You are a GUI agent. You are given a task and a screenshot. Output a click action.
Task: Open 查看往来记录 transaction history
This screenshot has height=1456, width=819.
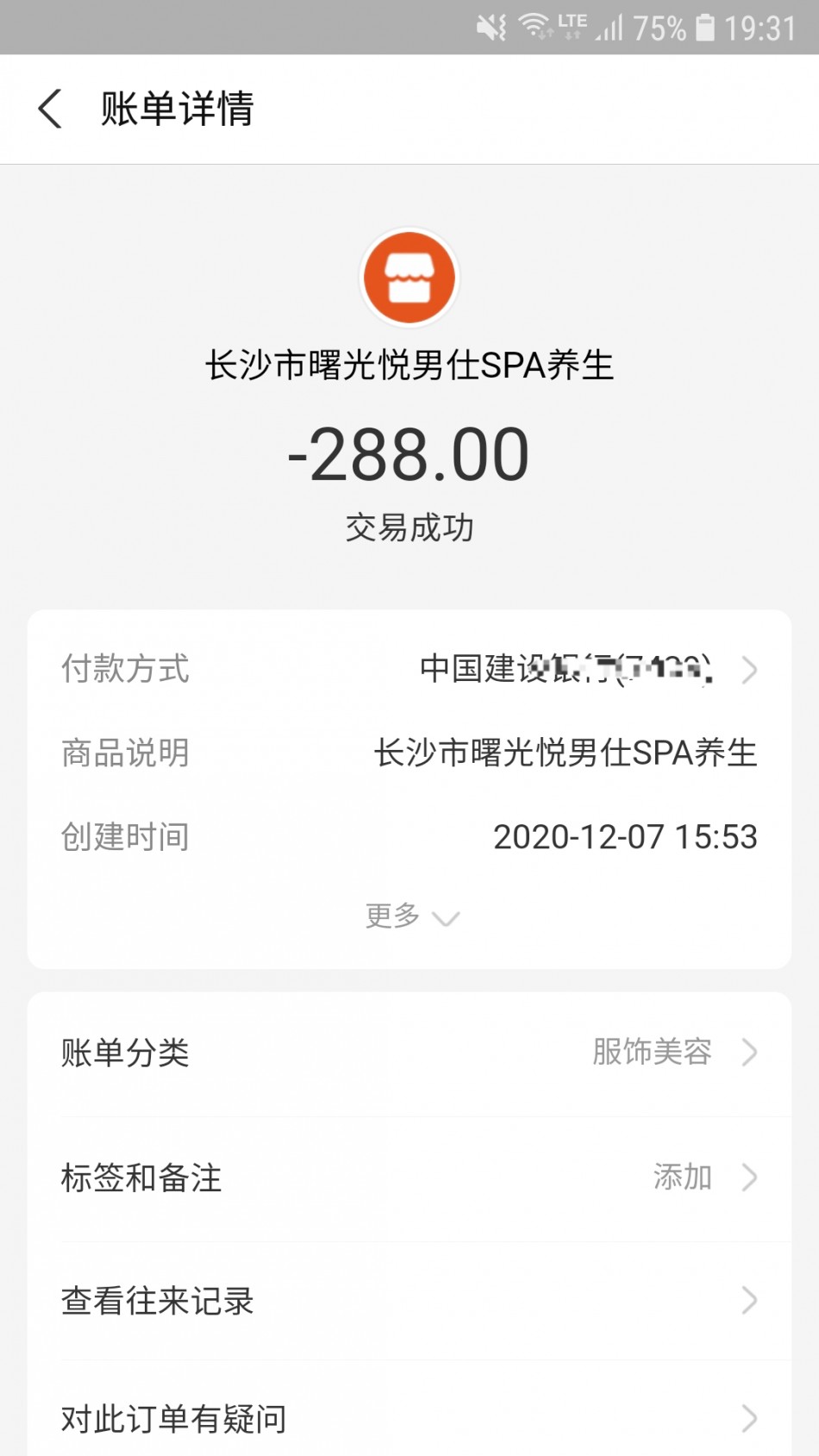click(409, 1301)
